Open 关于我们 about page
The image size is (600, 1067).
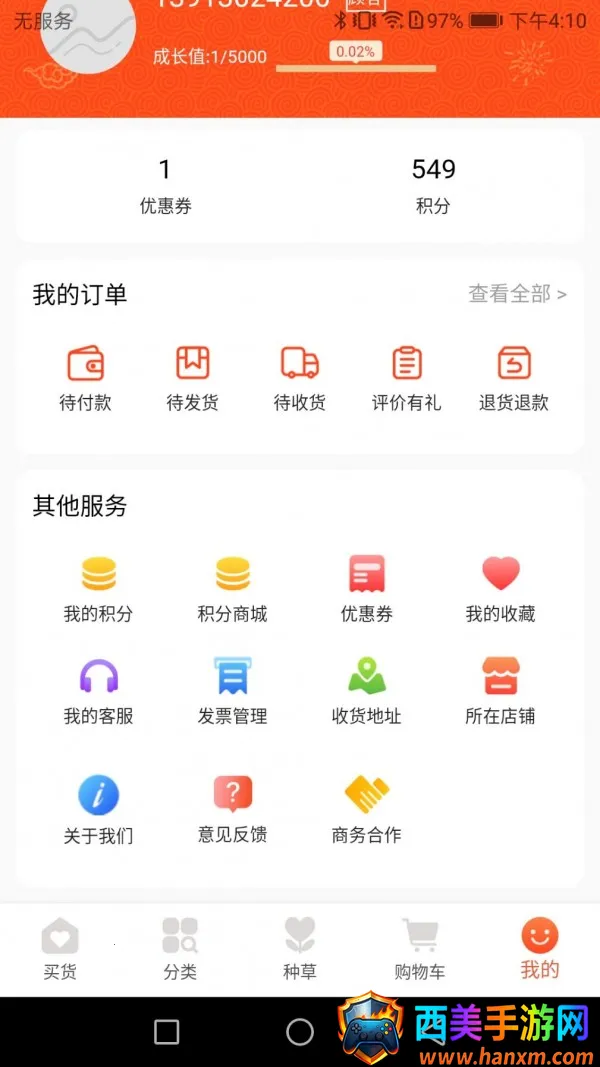(98, 809)
